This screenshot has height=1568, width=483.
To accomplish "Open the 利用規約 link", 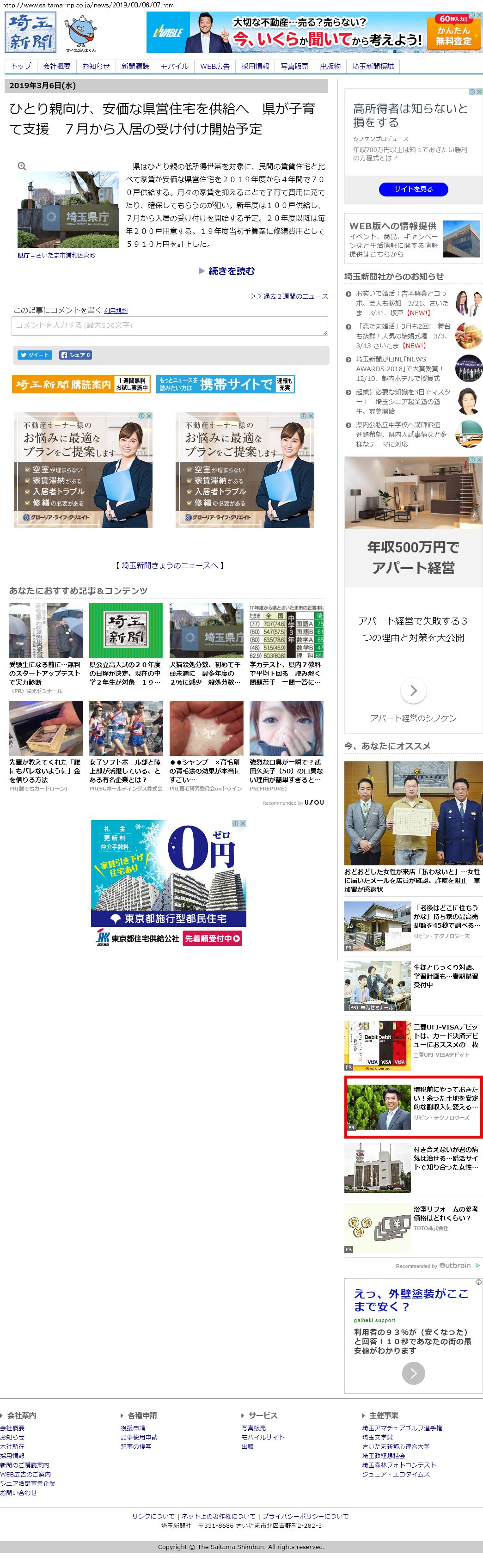I will 116,311.
